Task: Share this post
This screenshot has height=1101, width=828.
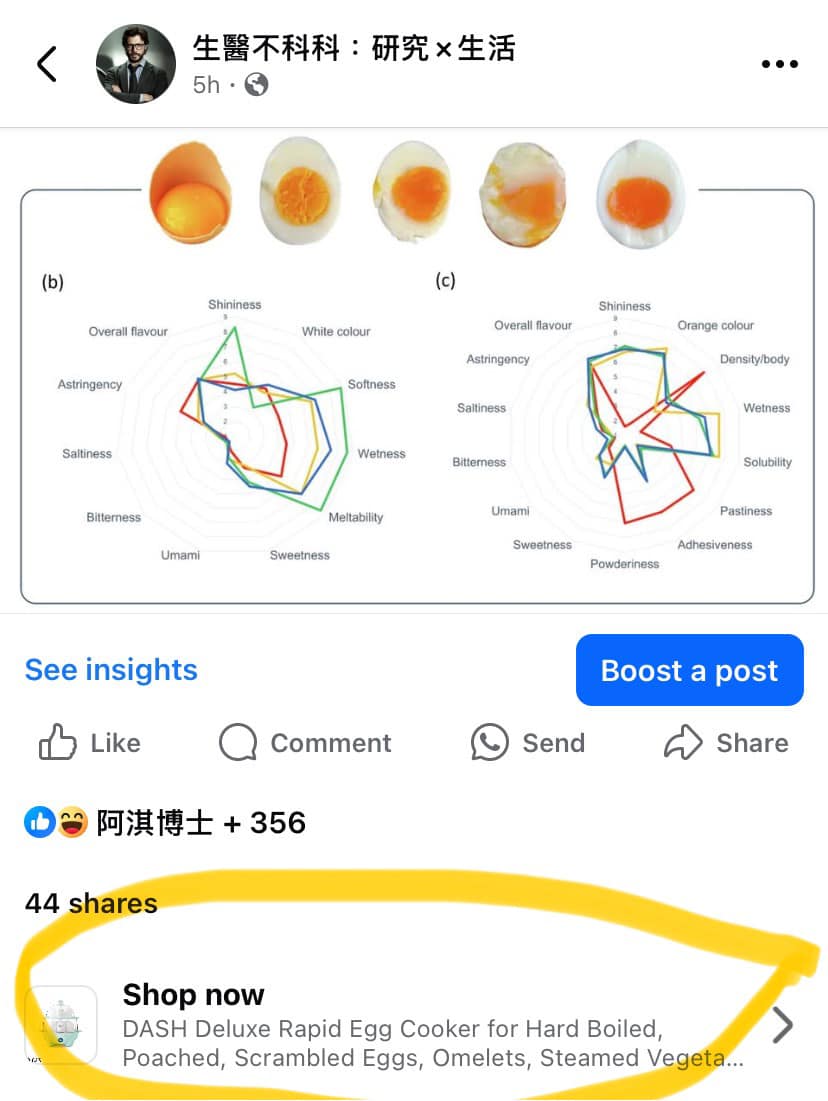Action: point(727,743)
